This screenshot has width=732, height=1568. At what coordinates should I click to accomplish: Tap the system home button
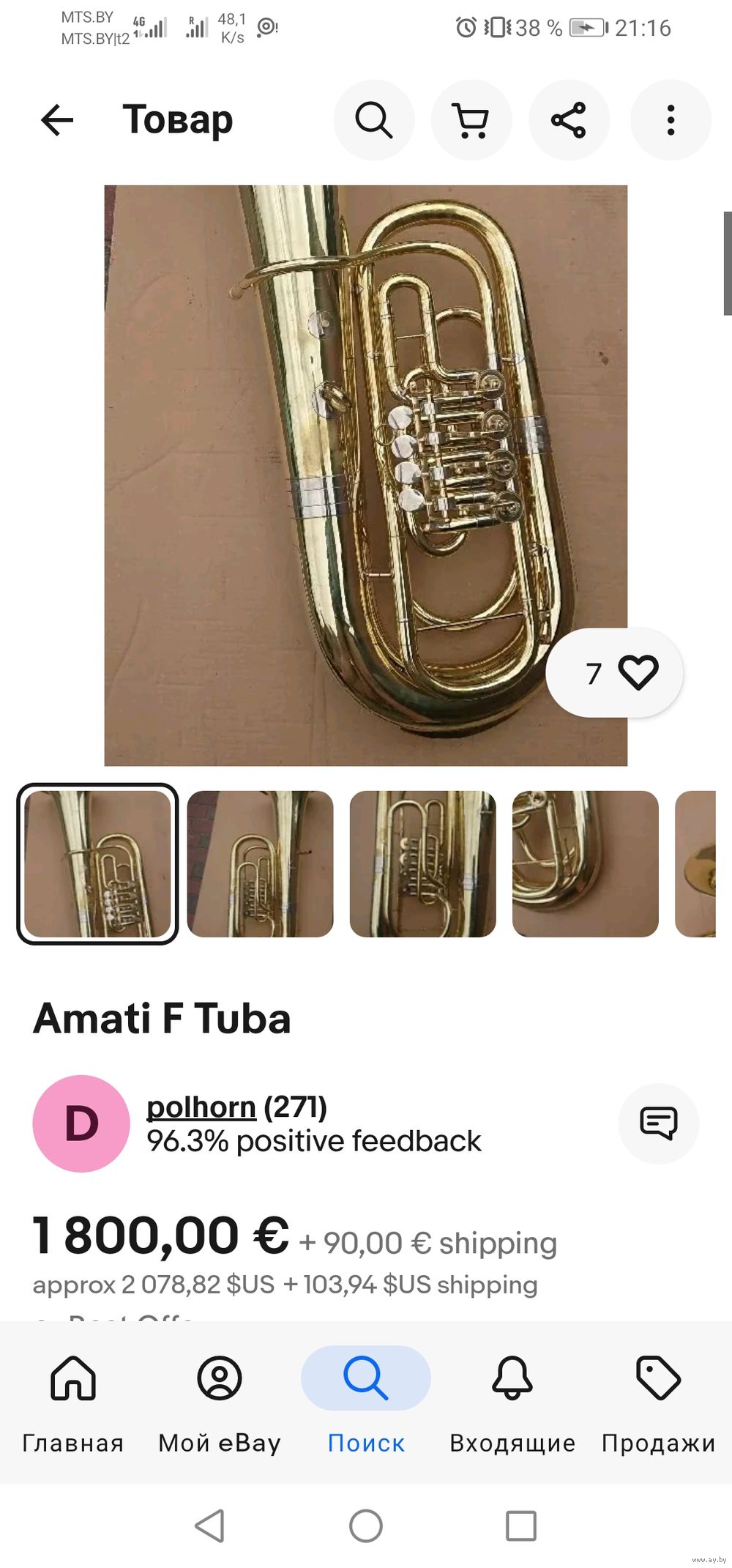tap(366, 1526)
